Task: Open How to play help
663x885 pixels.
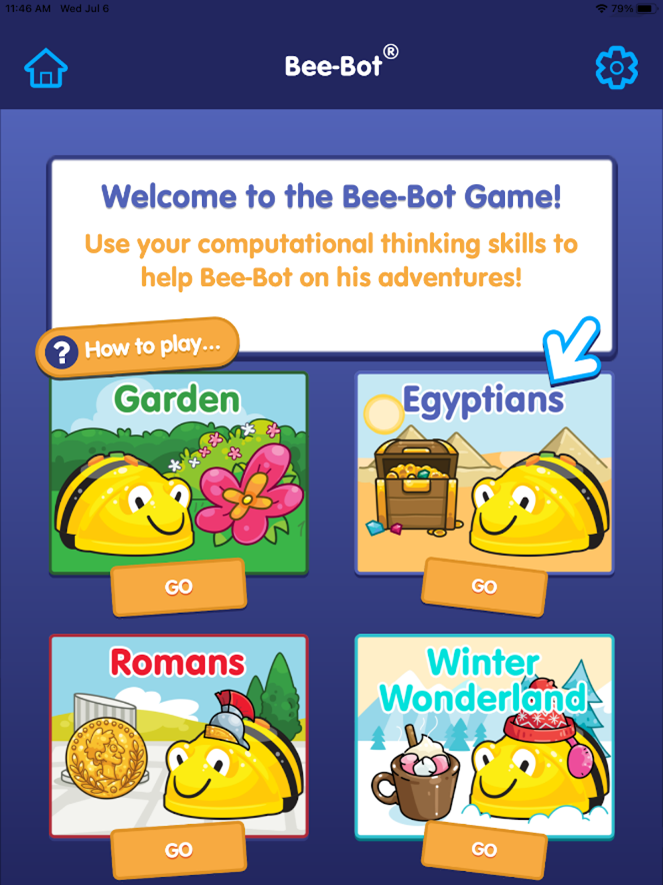Action: coord(138,349)
